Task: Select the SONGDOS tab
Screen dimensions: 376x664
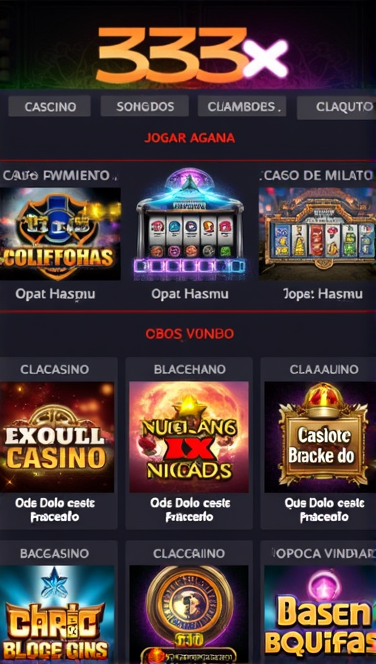Action: [x=145, y=106]
